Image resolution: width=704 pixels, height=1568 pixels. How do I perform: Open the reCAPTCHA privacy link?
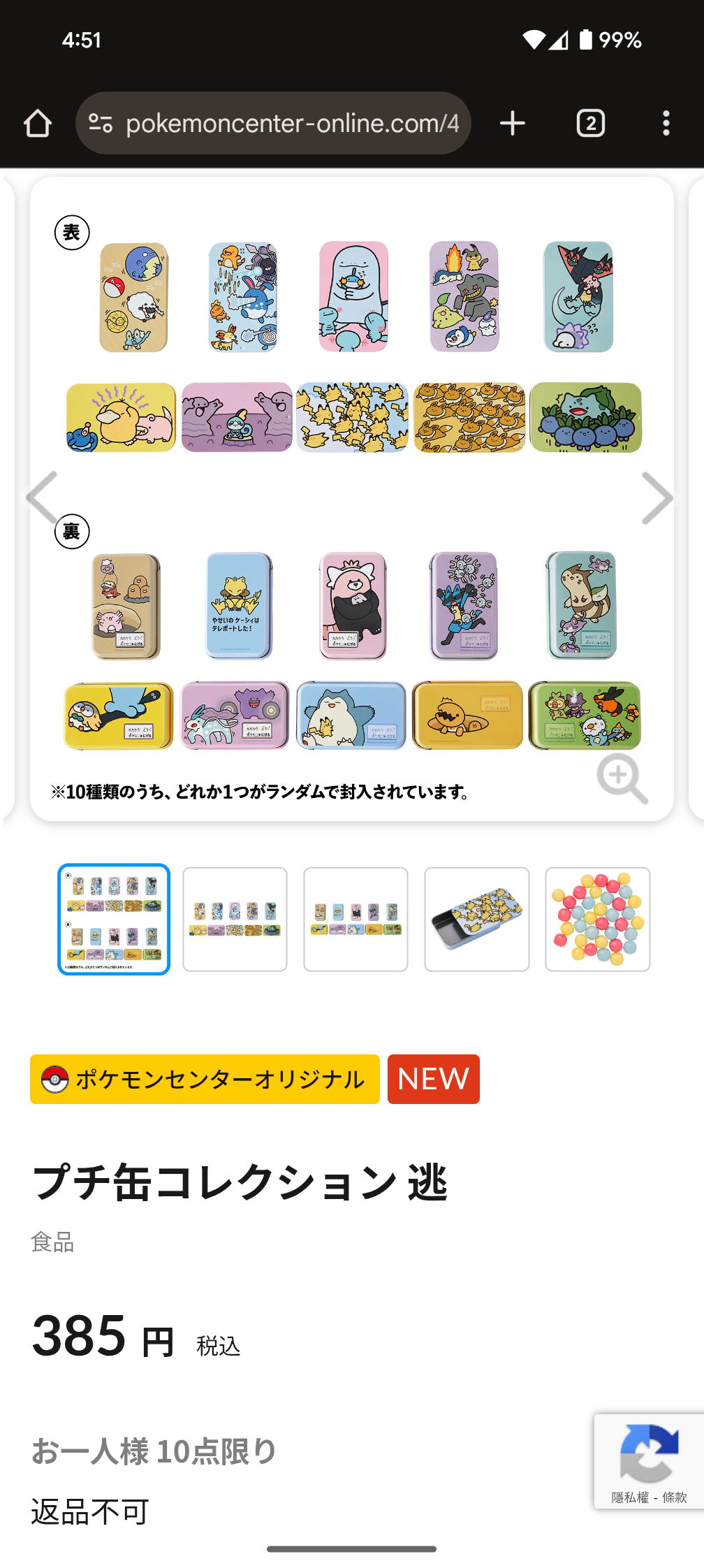point(629,1497)
